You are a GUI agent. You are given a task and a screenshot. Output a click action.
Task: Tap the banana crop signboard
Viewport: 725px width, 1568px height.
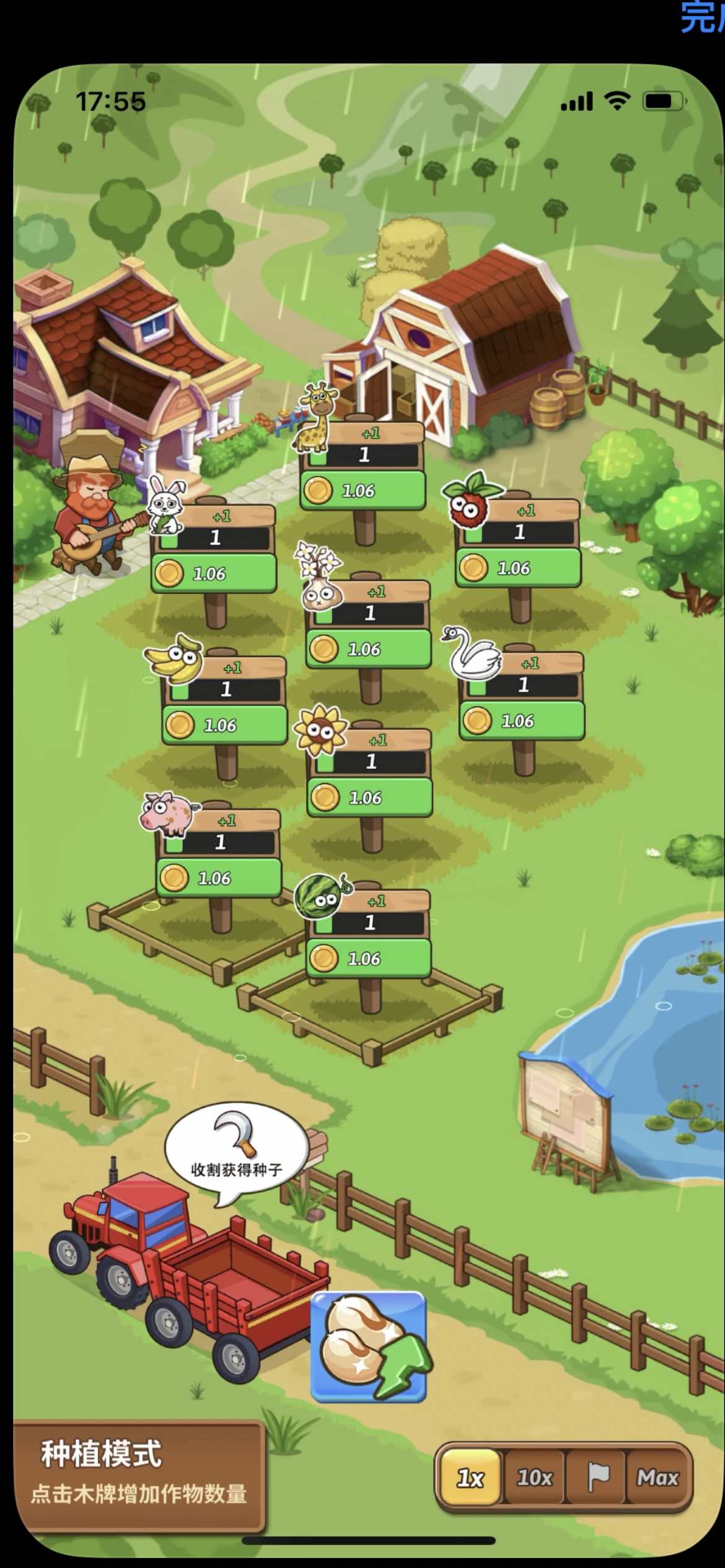224,700
